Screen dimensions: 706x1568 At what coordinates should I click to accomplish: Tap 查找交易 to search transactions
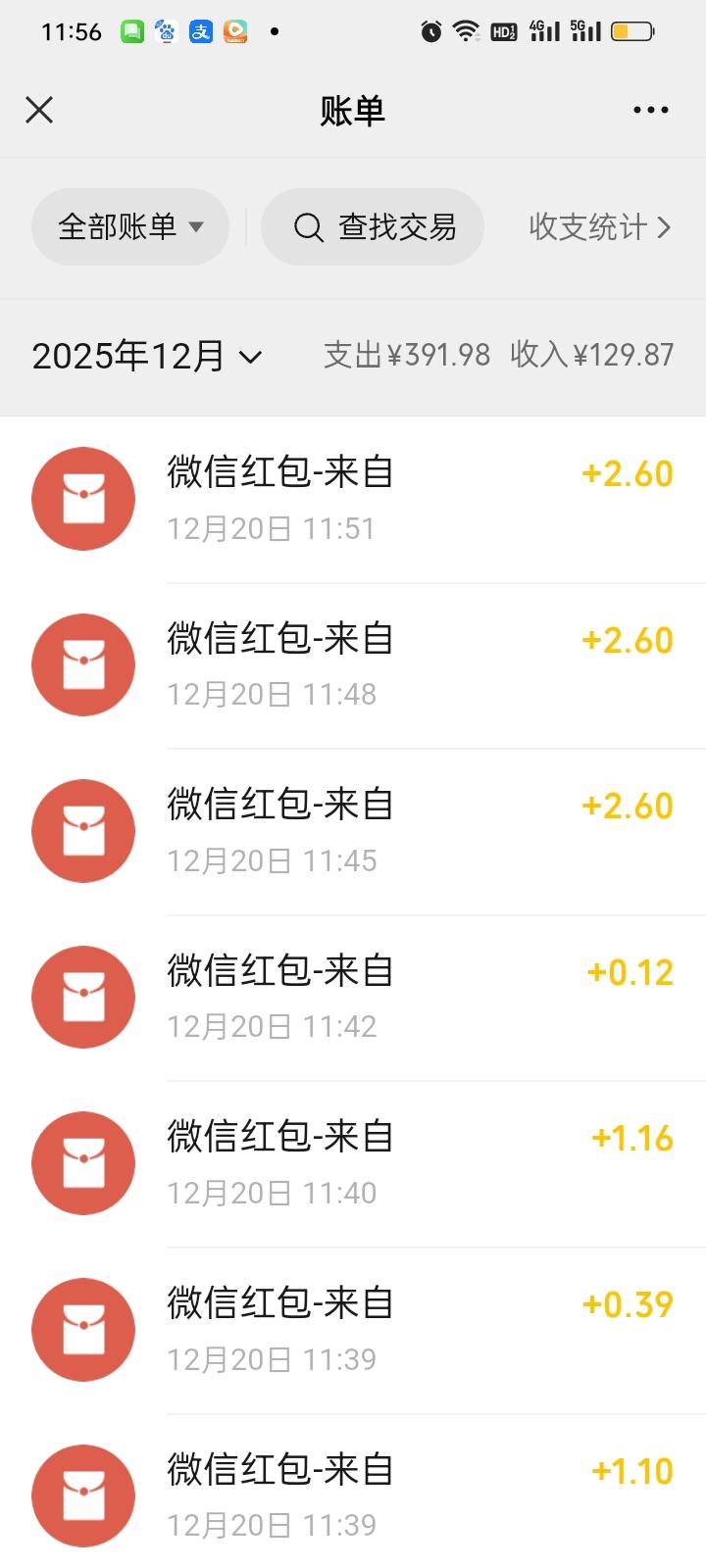click(x=374, y=227)
